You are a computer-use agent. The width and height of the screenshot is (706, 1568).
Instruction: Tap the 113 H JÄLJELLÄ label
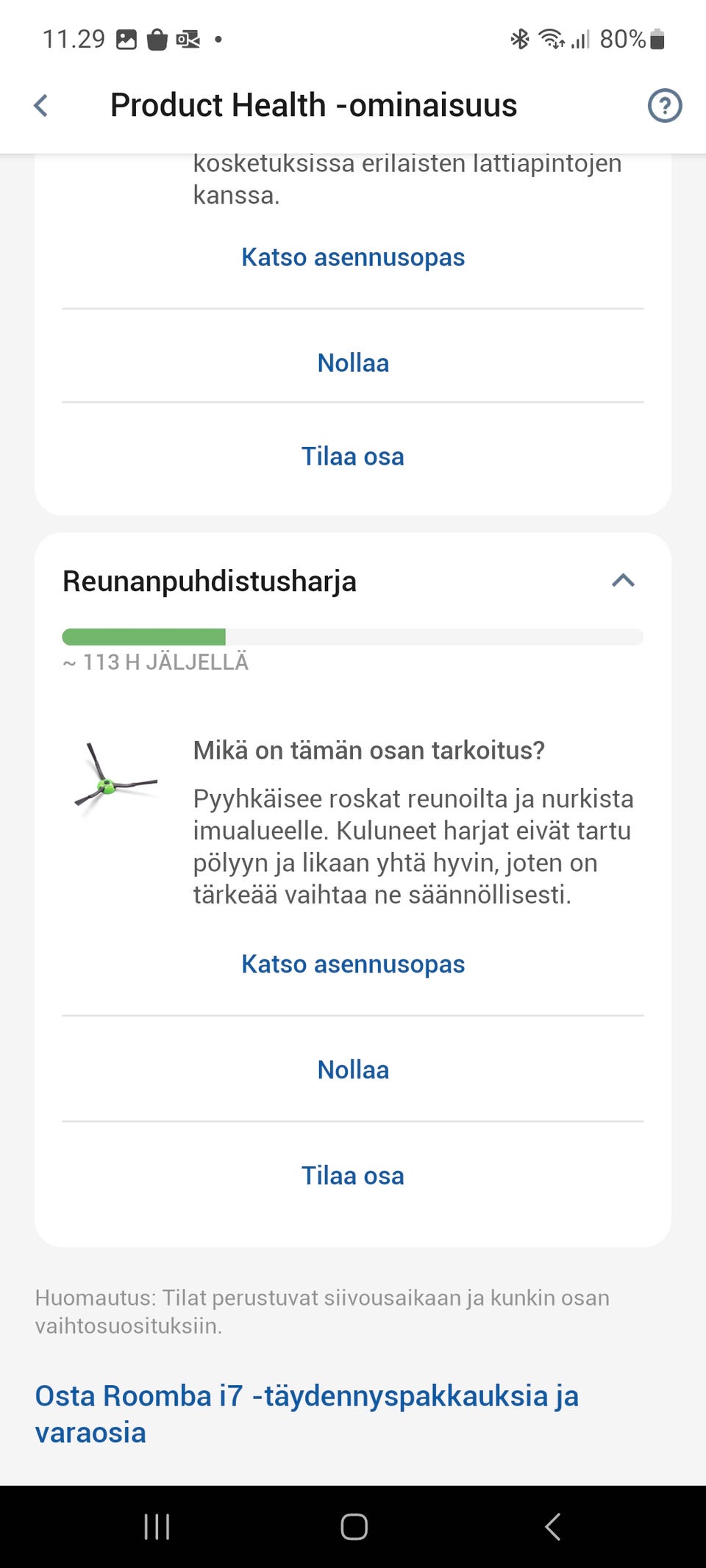156,662
